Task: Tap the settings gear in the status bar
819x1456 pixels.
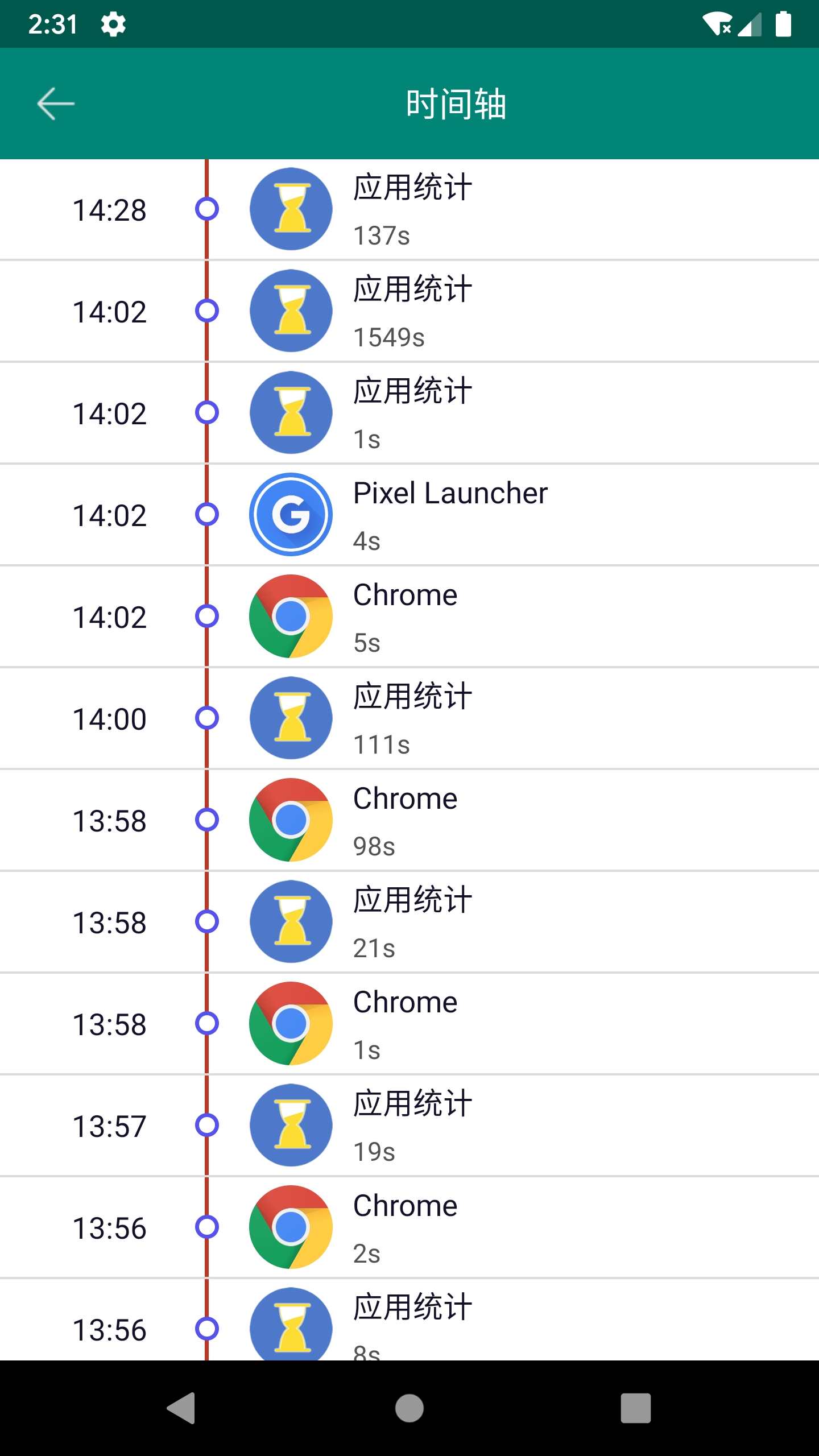Action: point(113,24)
